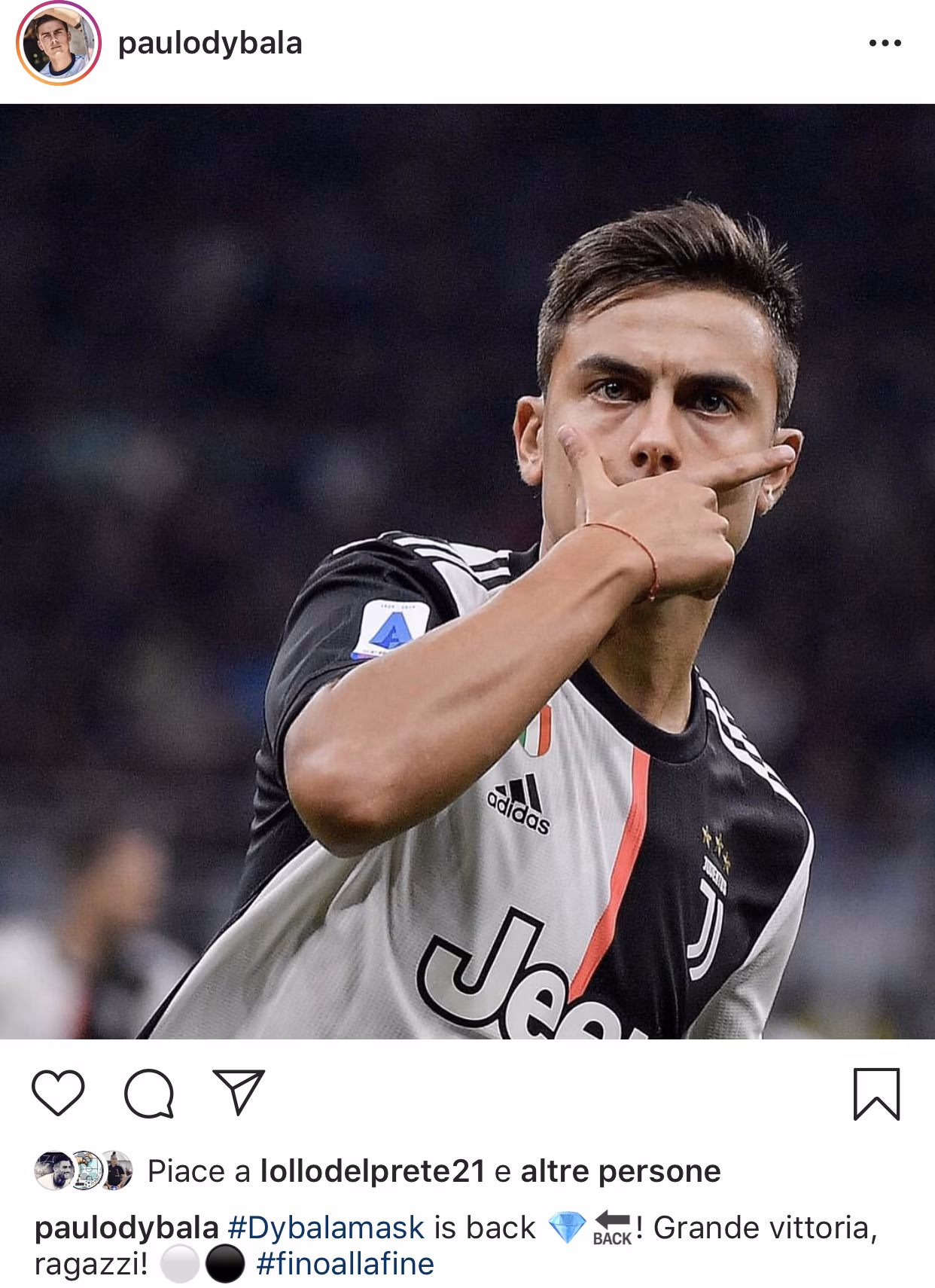
Task: Open the #finoallafine hashtag
Action: coord(345,1264)
